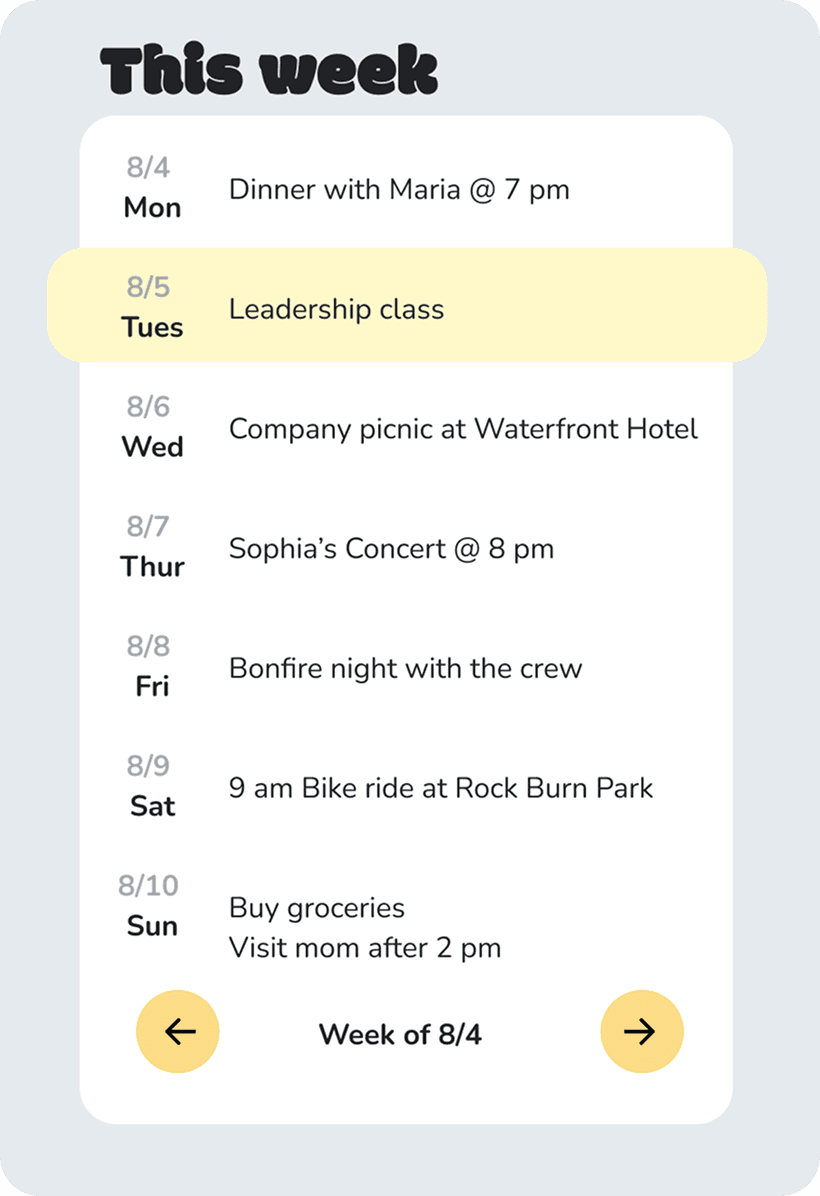Click Visit mom after 2 pm entry

(x=365, y=948)
